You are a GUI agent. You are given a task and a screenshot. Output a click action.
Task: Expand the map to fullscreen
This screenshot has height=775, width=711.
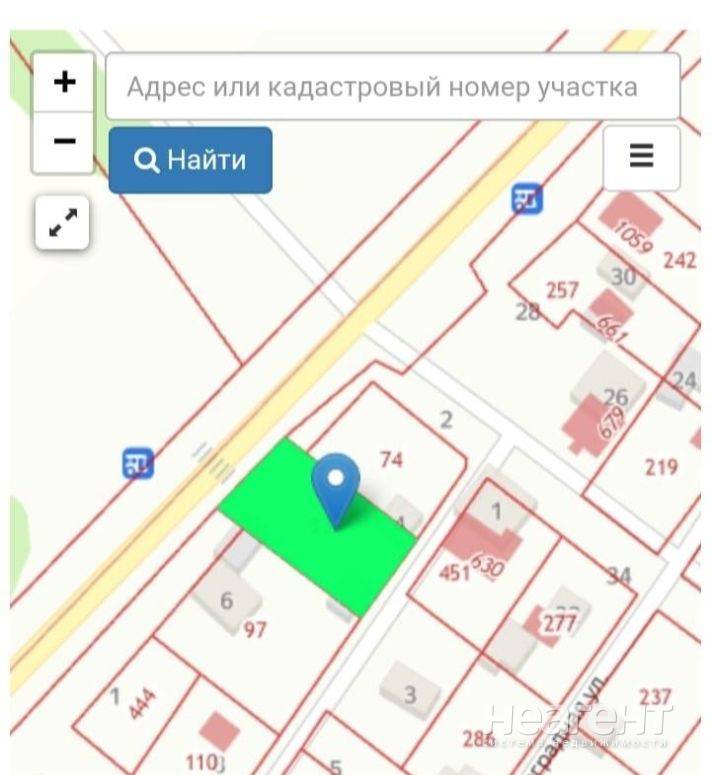click(x=63, y=222)
